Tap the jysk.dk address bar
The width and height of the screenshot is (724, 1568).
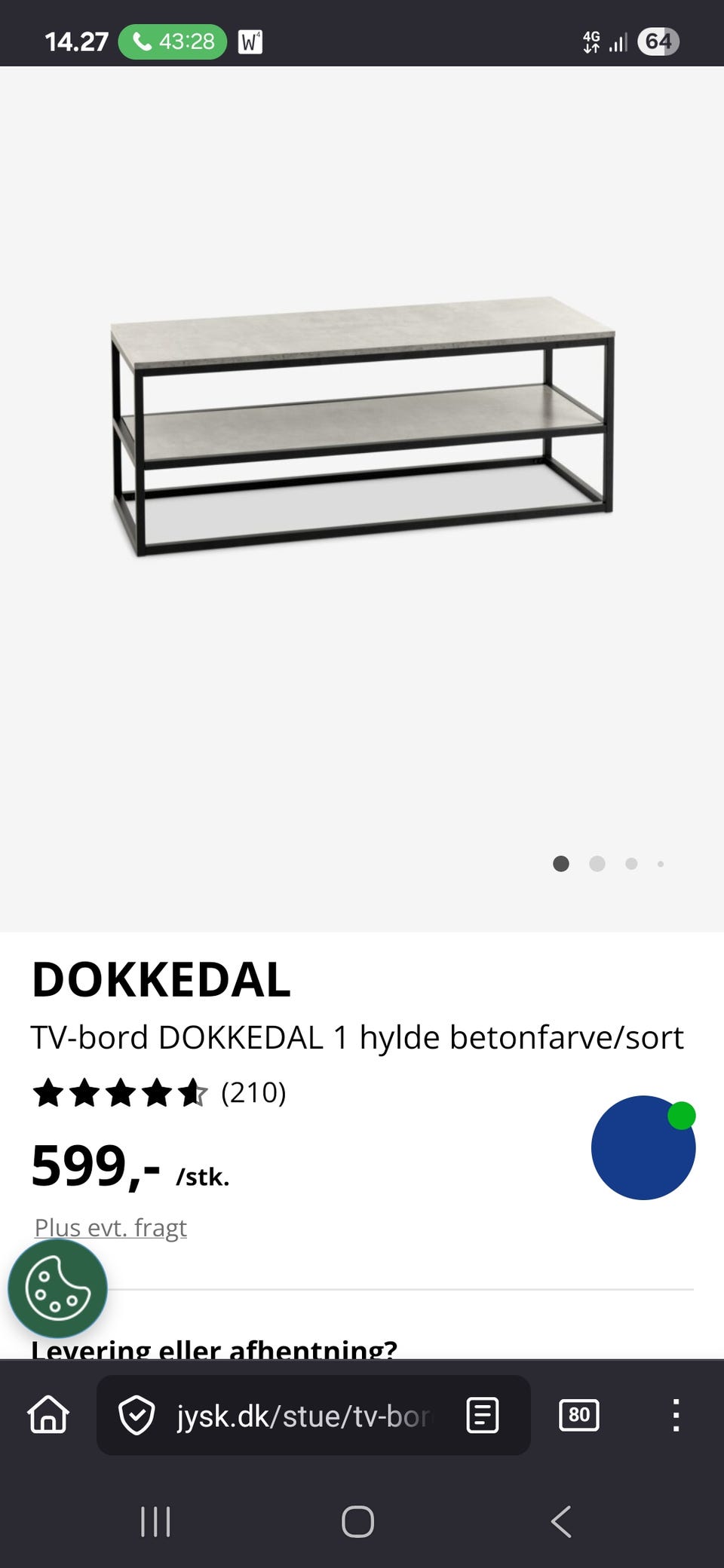point(303,1416)
